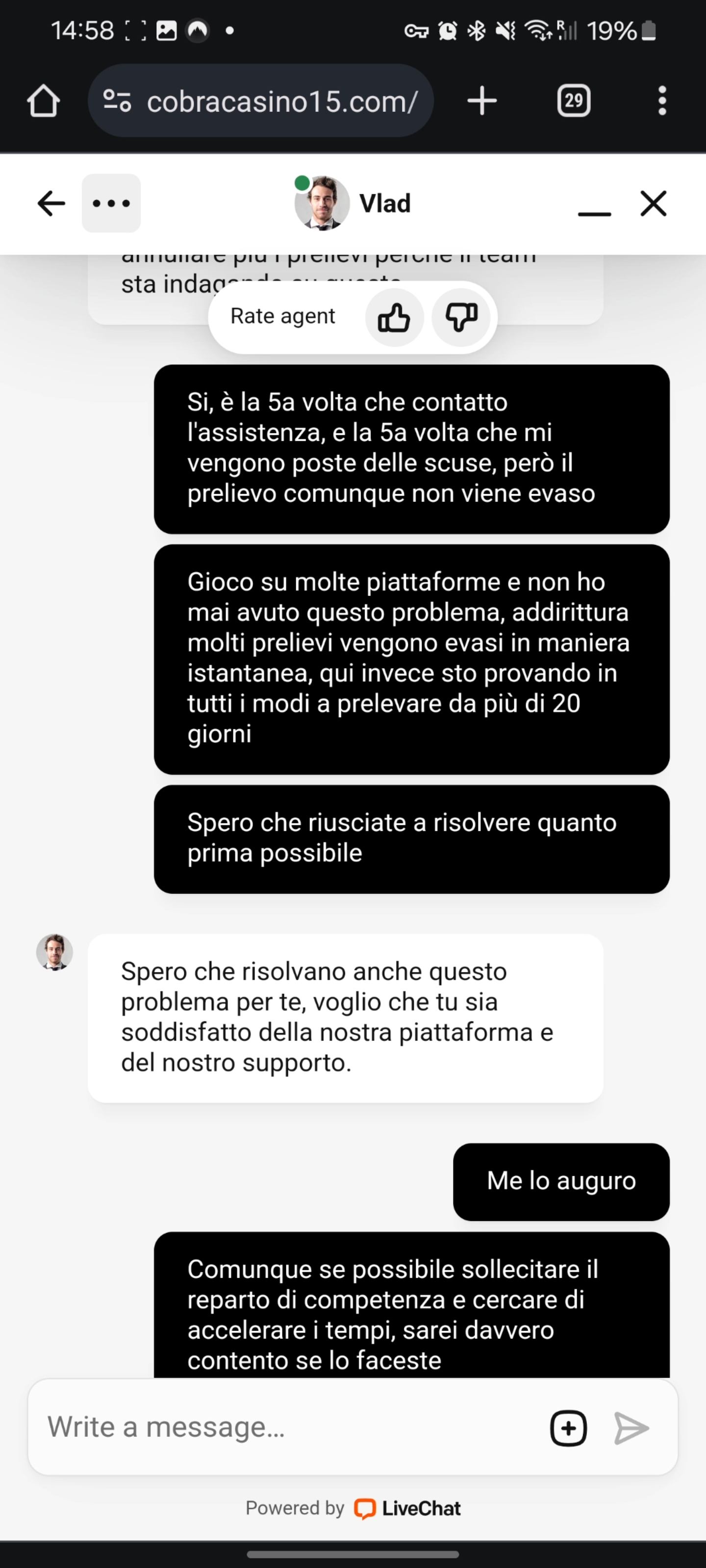Open a new browser tab
The height and width of the screenshot is (1568, 706).
pos(482,100)
